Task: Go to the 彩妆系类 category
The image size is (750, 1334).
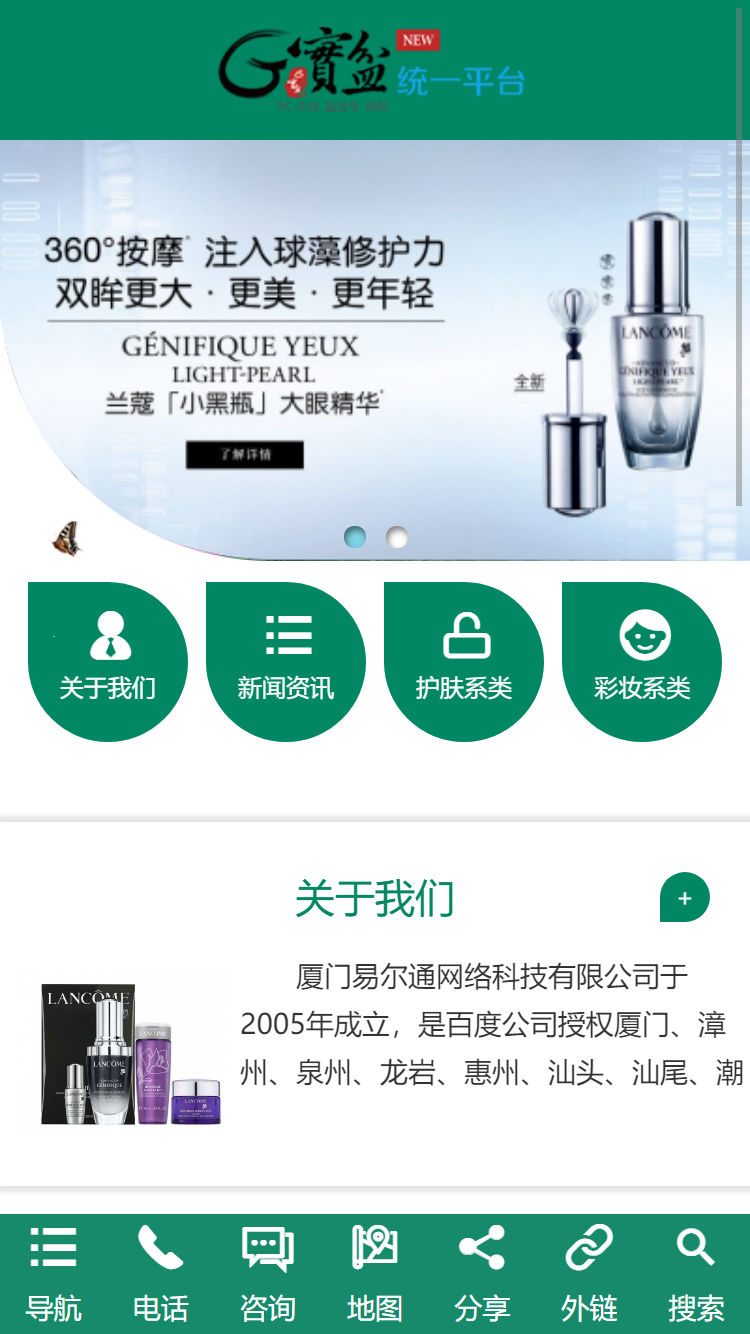Action: click(x=642, y=662)
